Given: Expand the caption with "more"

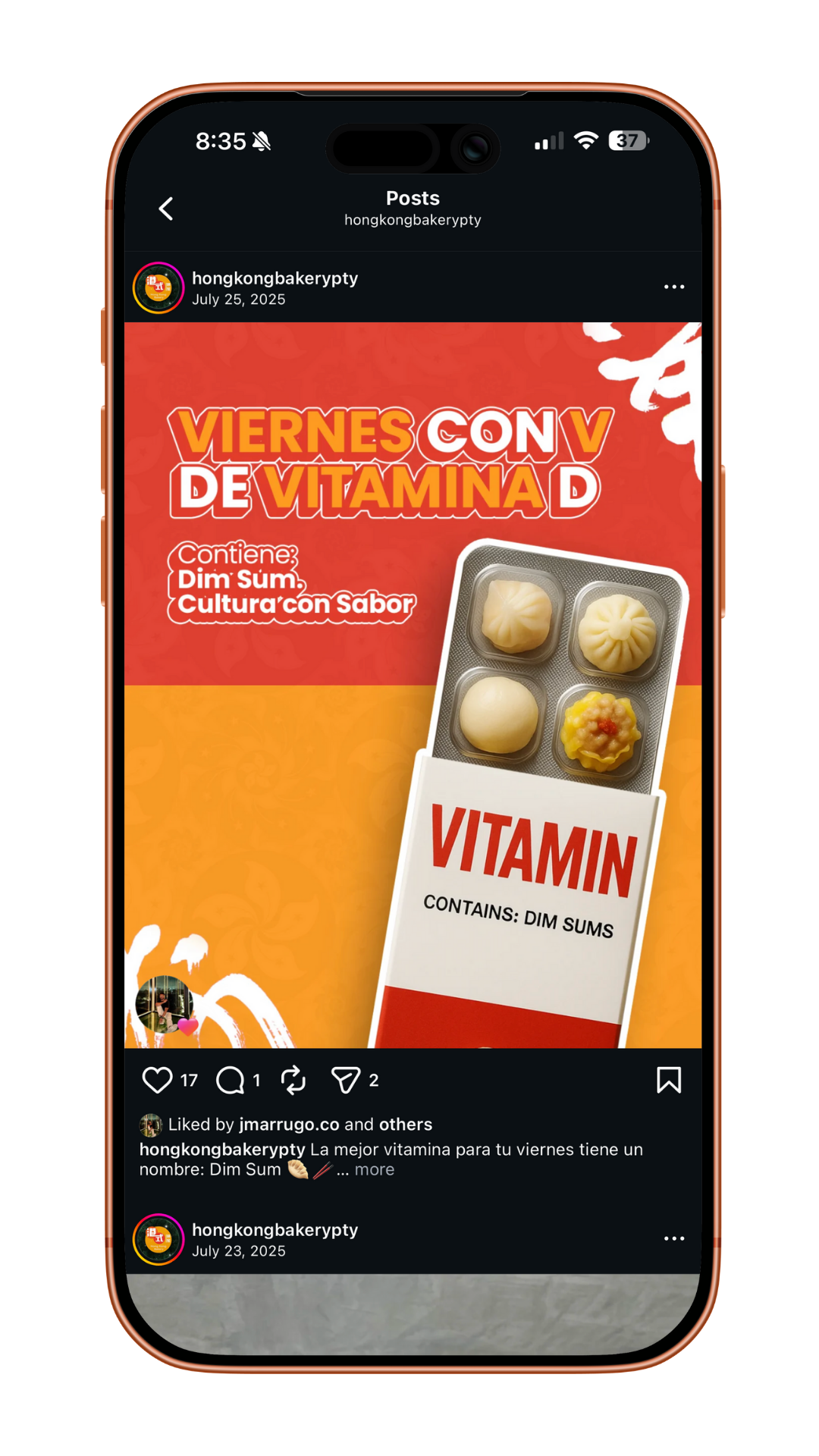Looking at the screenshot, I should tap(374, 1169).
